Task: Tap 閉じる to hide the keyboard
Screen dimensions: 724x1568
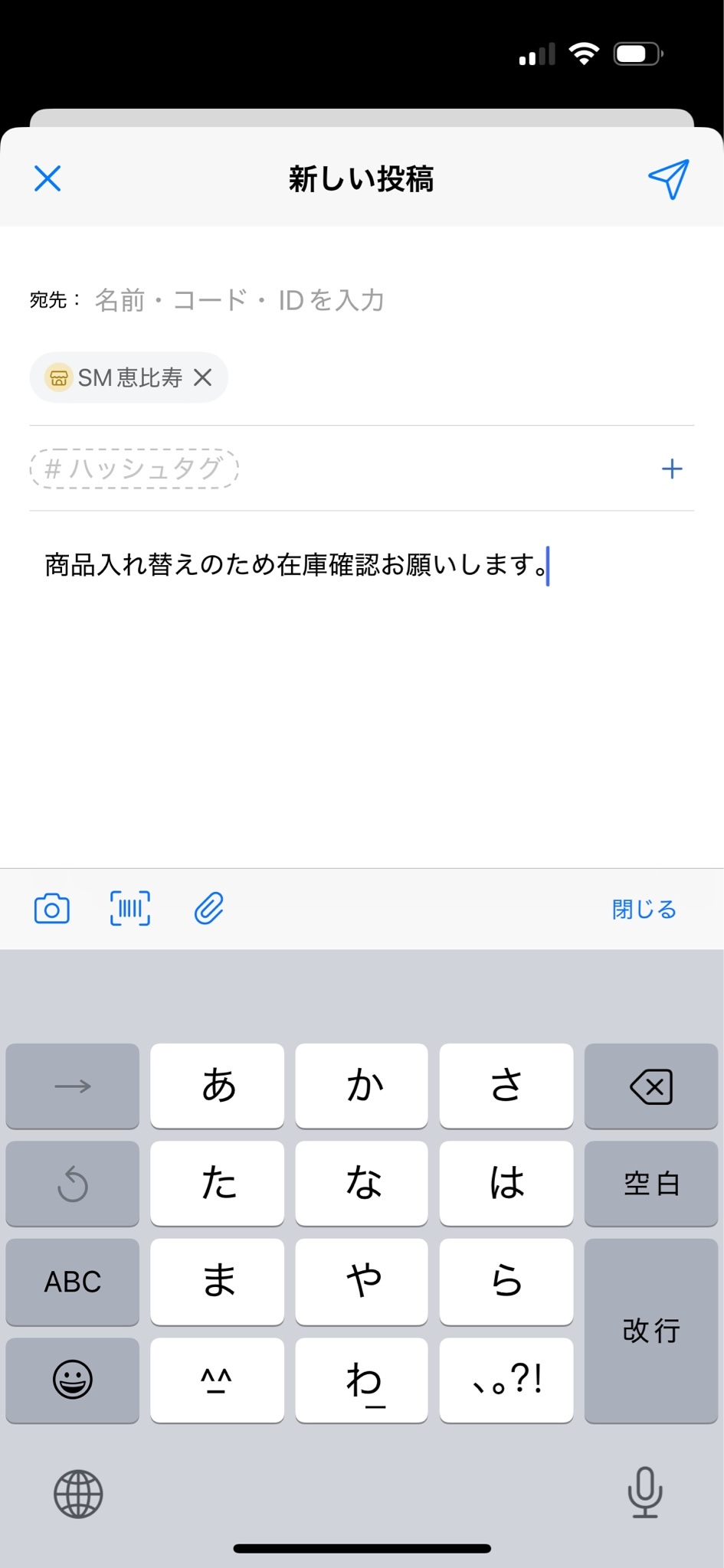Action: 644,909
